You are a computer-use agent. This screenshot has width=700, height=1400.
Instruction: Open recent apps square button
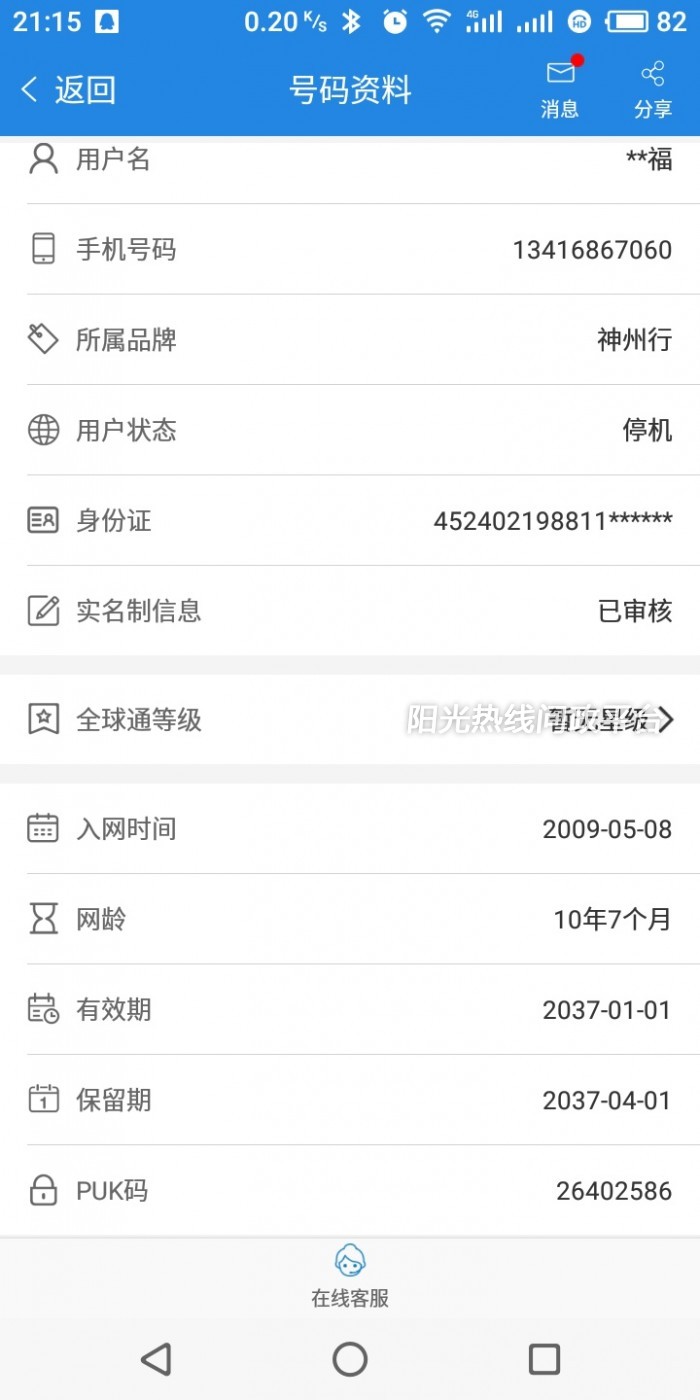[x=544, y=1359]
